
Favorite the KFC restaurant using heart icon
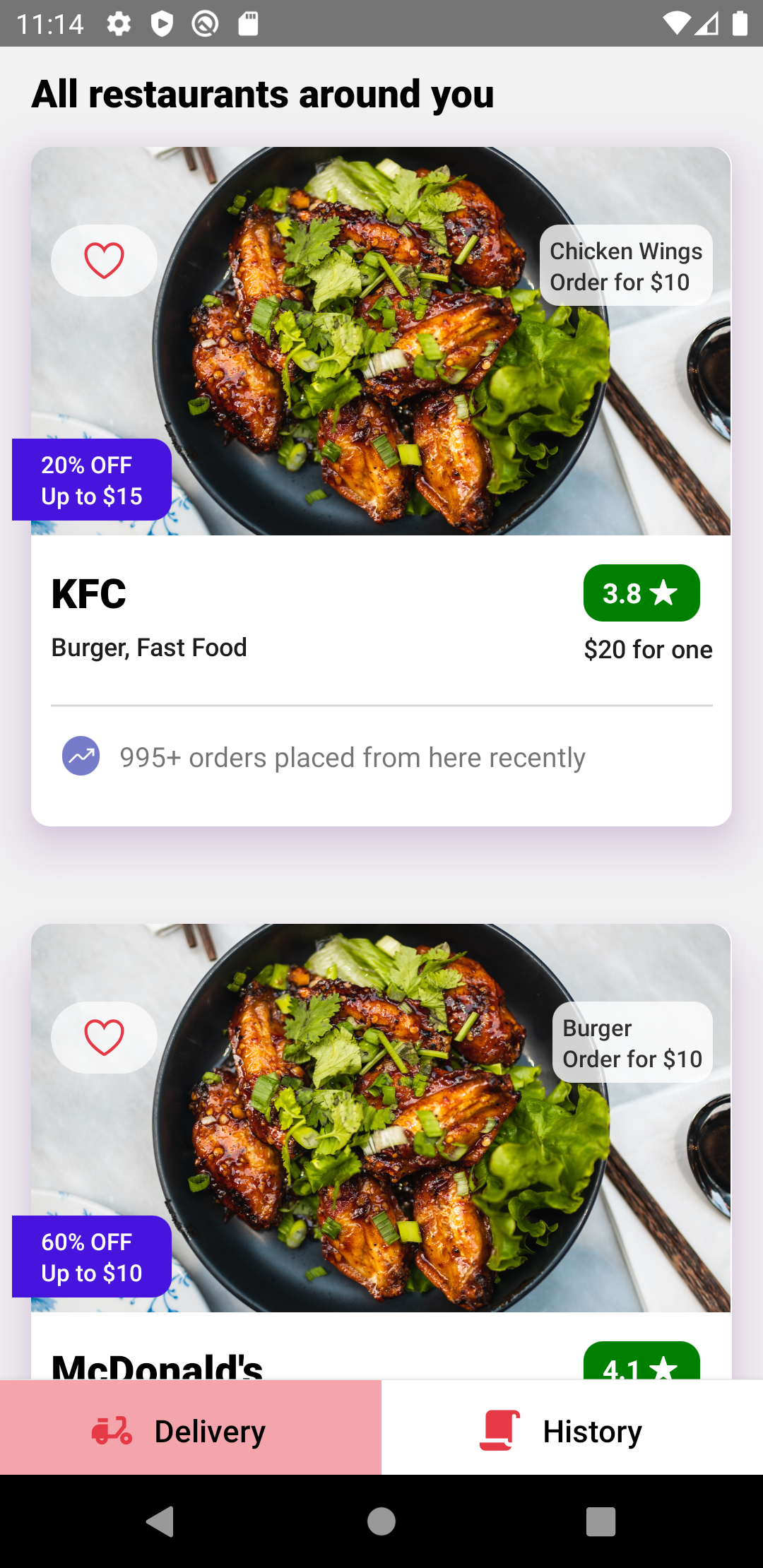[x=103, y=259]
